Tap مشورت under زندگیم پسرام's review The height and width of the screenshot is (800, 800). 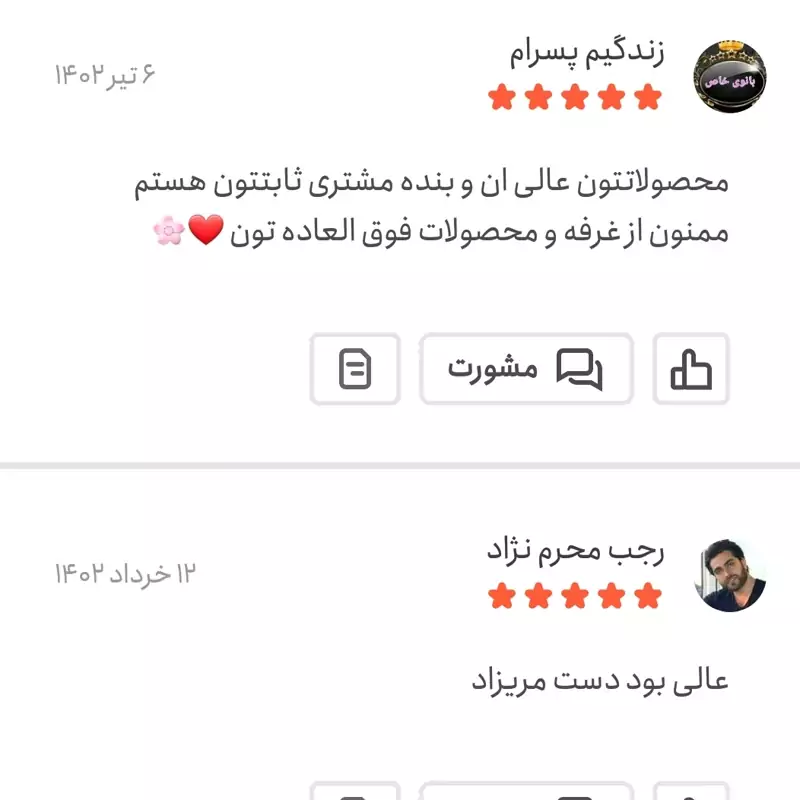click(526, 369)
